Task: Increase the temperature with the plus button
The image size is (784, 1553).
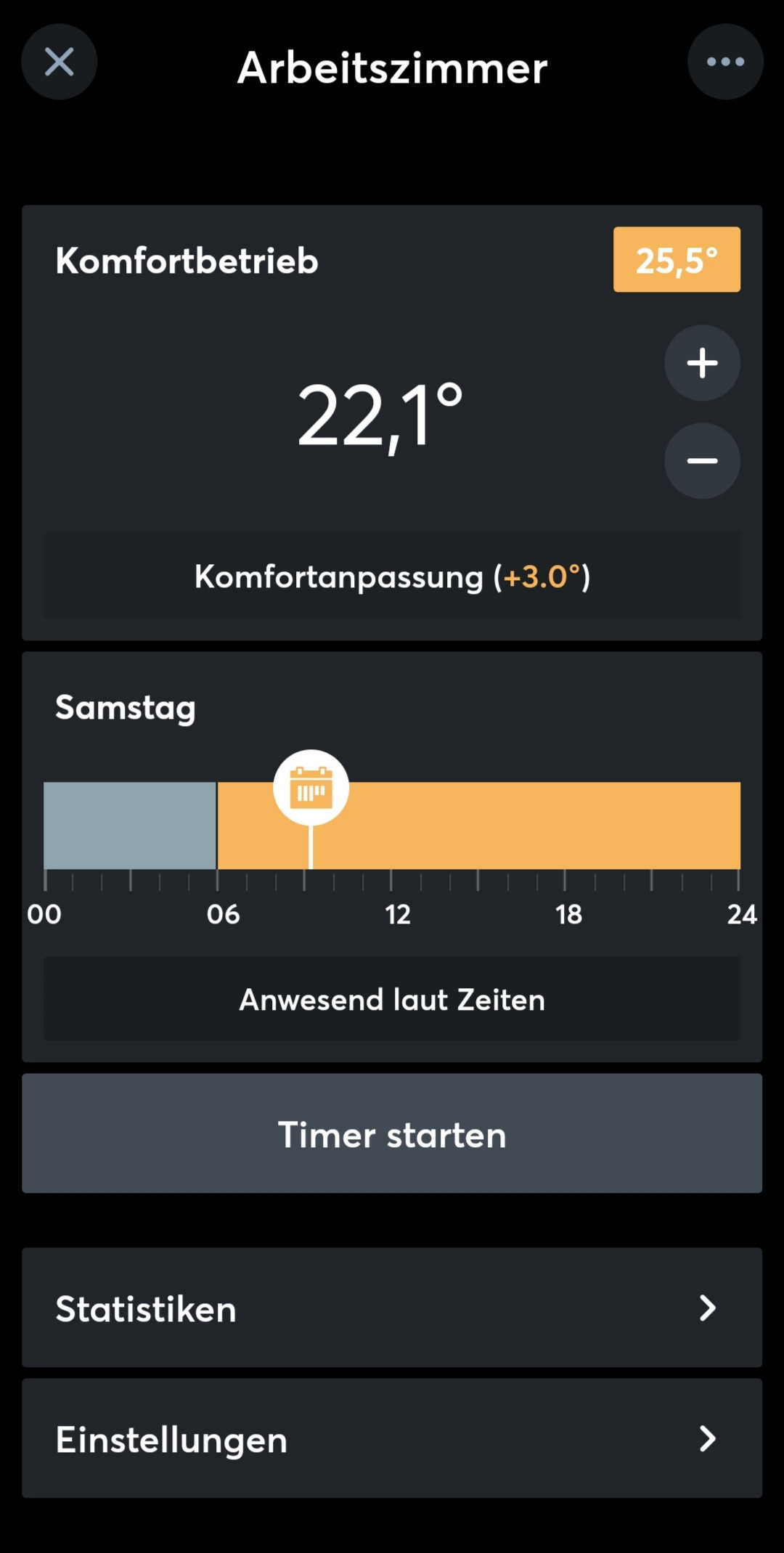Action: point(702,362)
